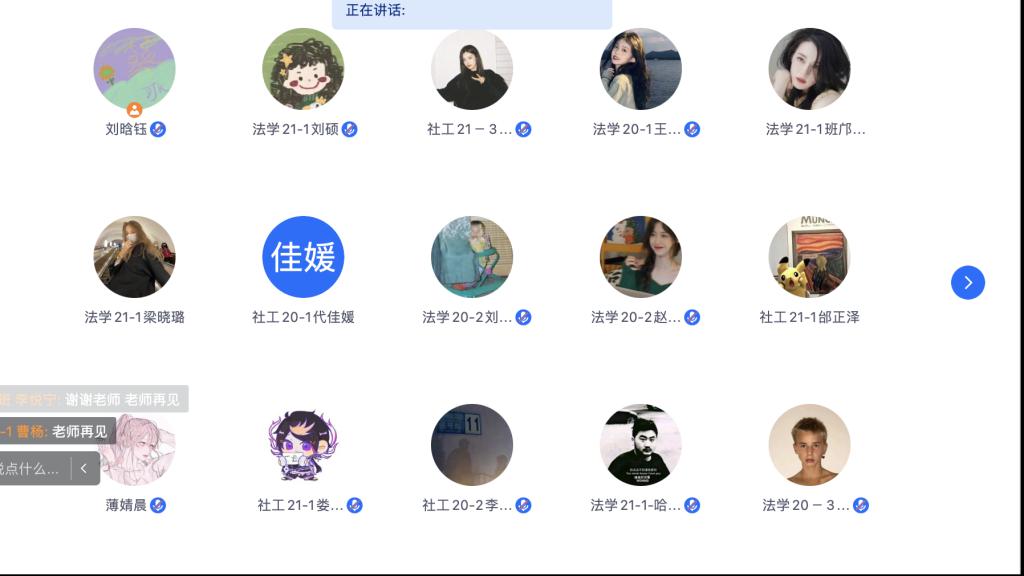The width and height of the screenshot is (1024, 576).
Task: Tap the participant tile starting with 社工21-3
Action: (x=472, y=69)
